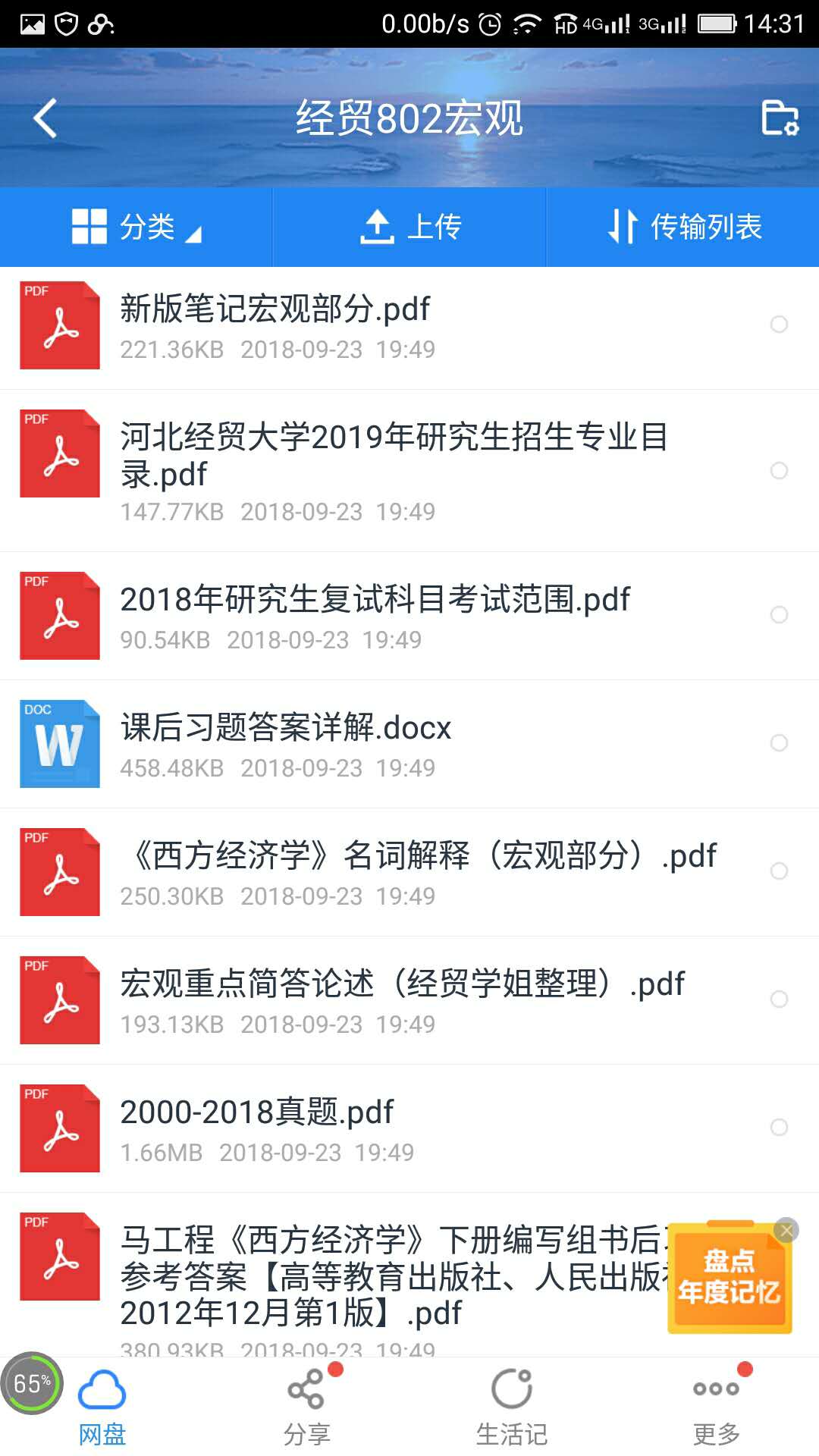
Task: Expand the 分类 category dropdown
Action: coord(136,227)
